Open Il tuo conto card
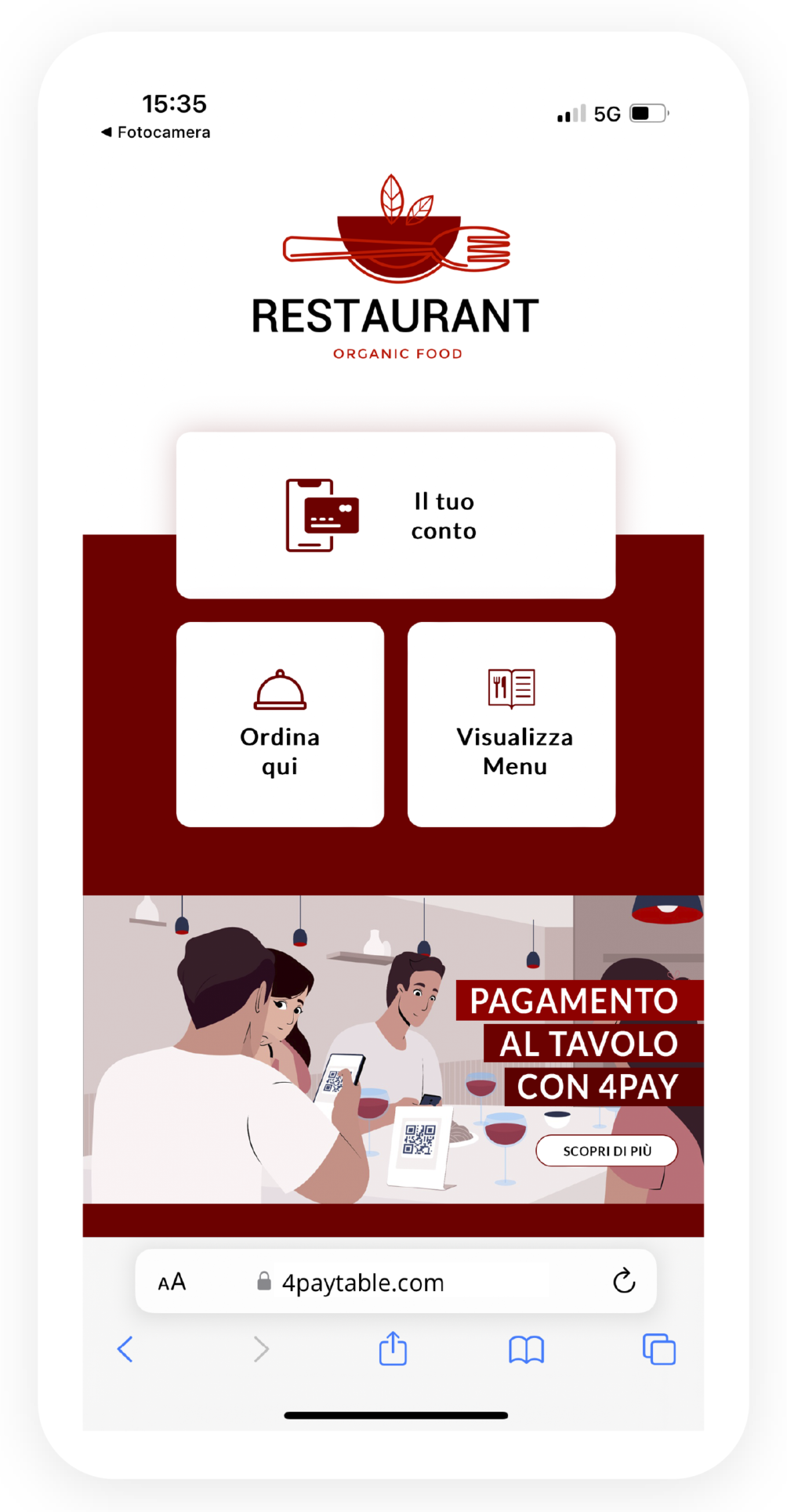This screenshot has width=787, height=1512. pos(396,515)
